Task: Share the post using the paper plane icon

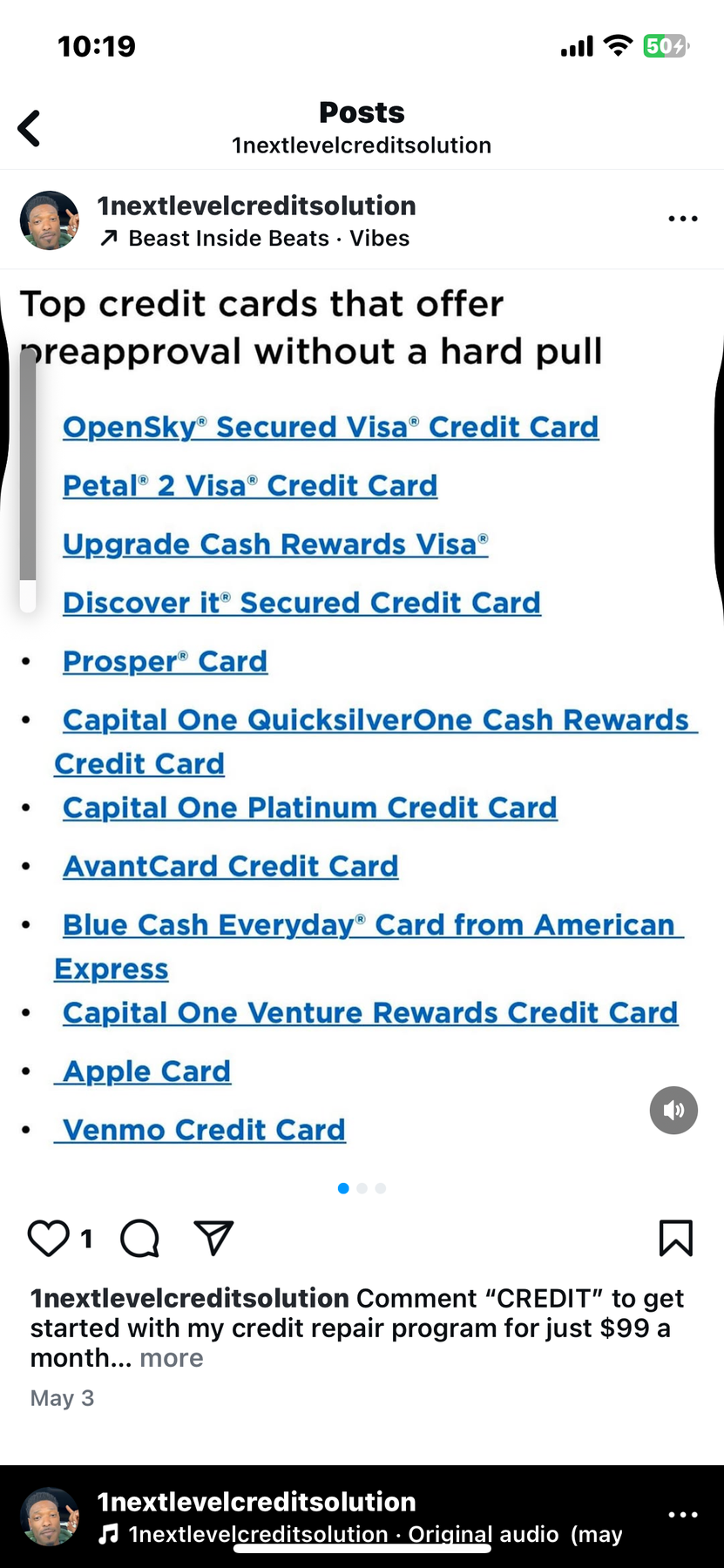Action: click(x=212, y=1237)
